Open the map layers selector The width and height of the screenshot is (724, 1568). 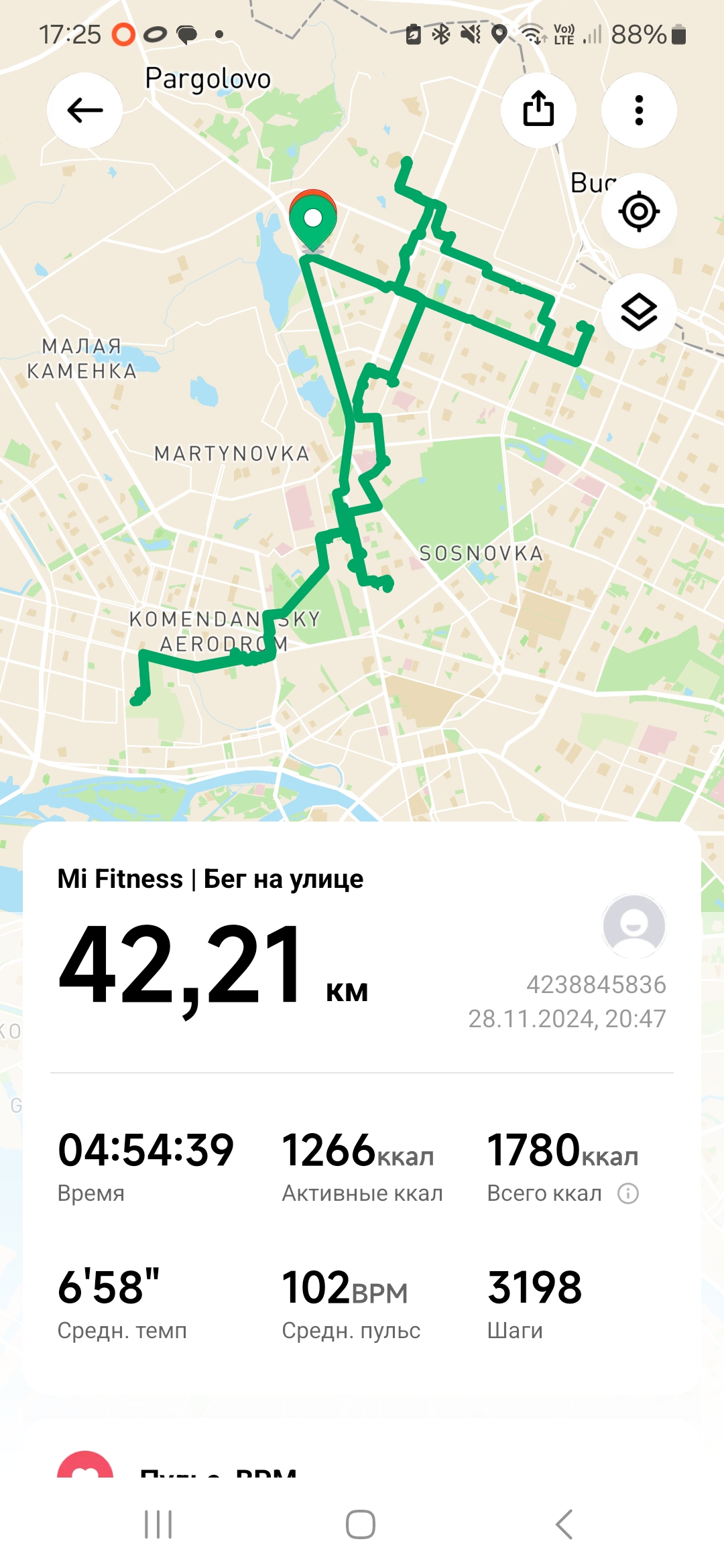coord(639,312)
